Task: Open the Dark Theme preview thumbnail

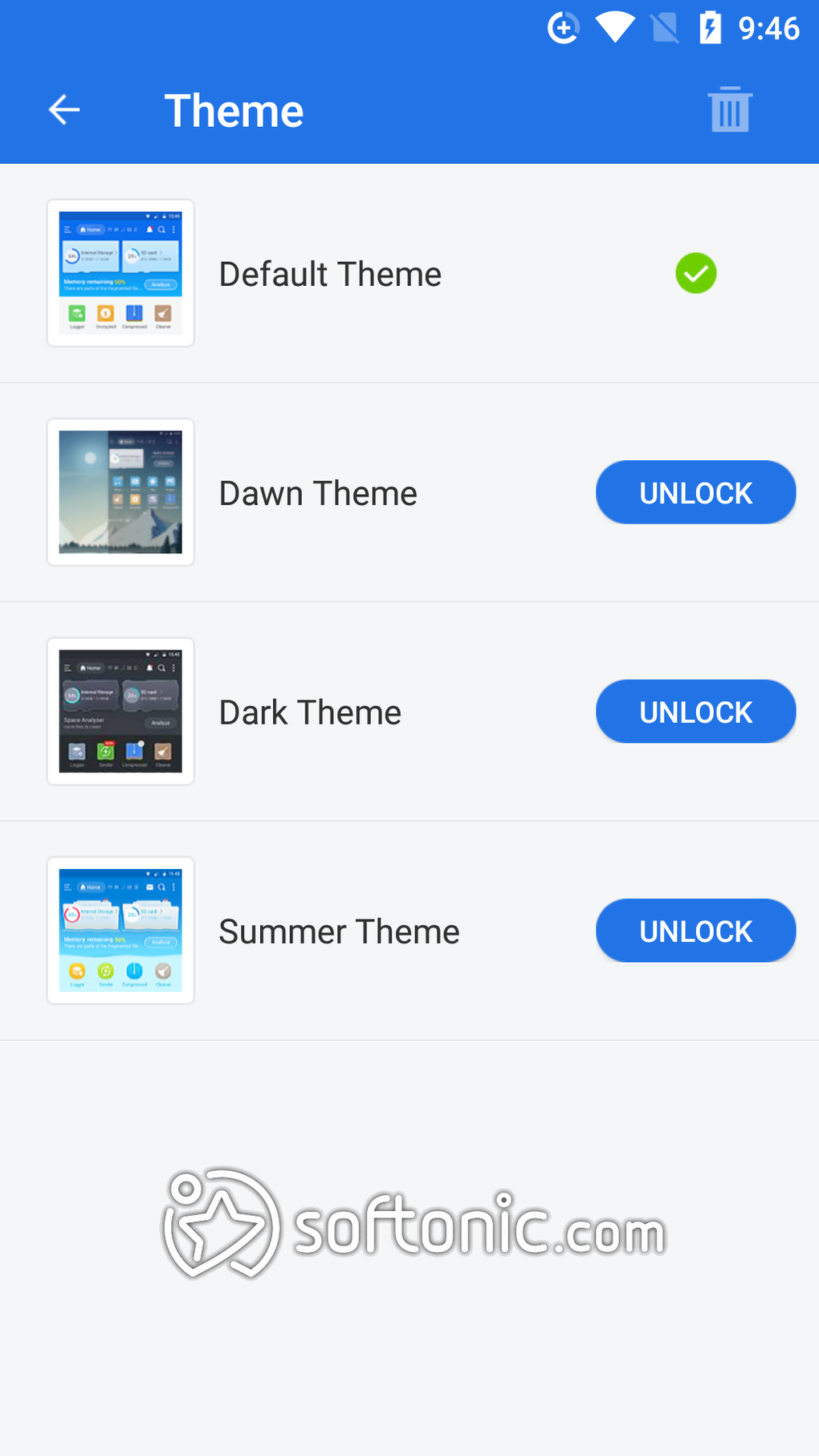Action: coord(120,712)
